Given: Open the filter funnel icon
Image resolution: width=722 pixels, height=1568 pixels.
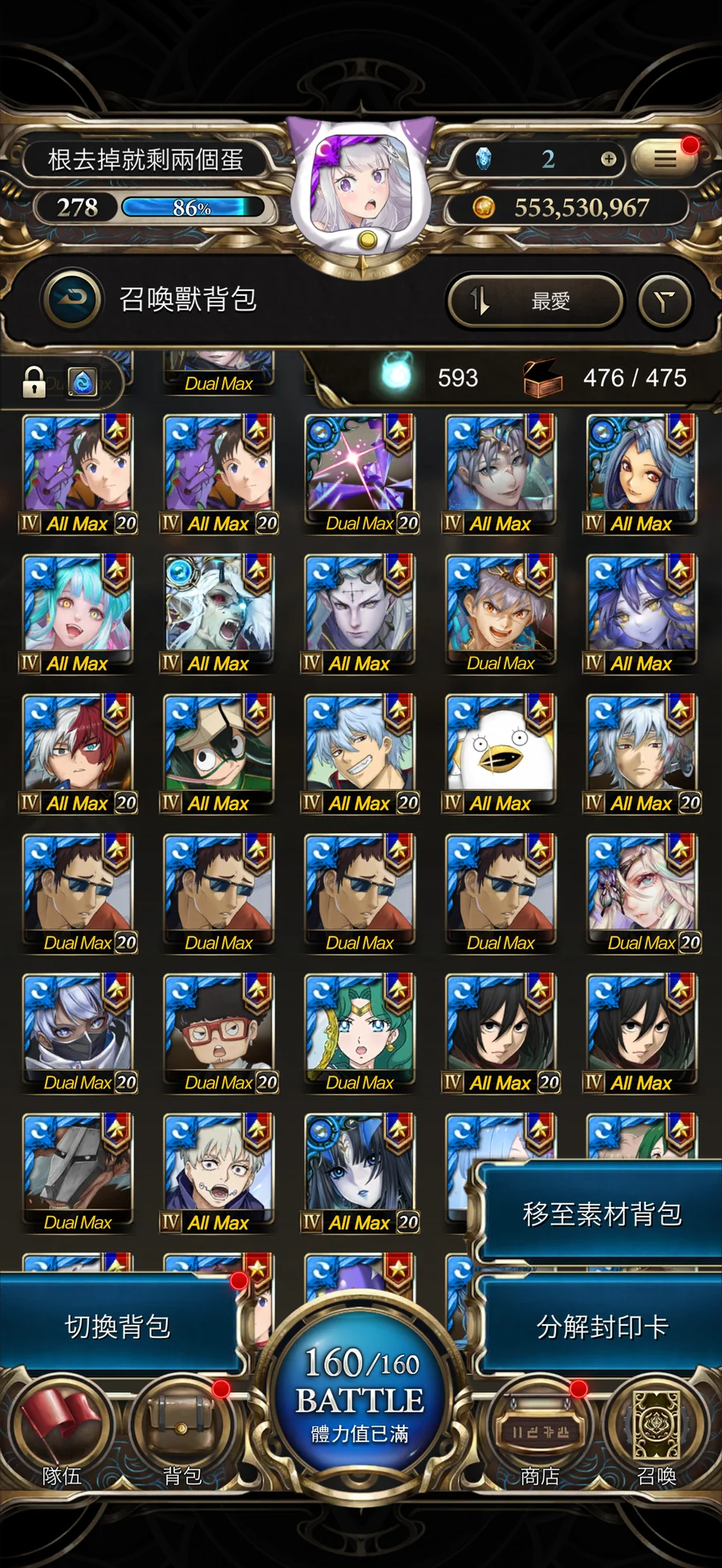Looking at the screenshot, I should [664, 302].
